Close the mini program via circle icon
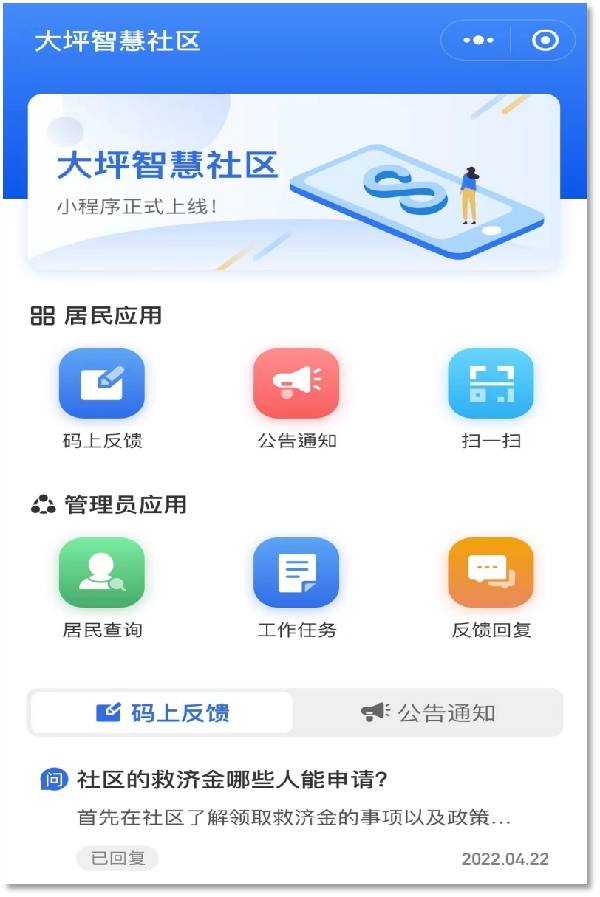 pos(545,41)
